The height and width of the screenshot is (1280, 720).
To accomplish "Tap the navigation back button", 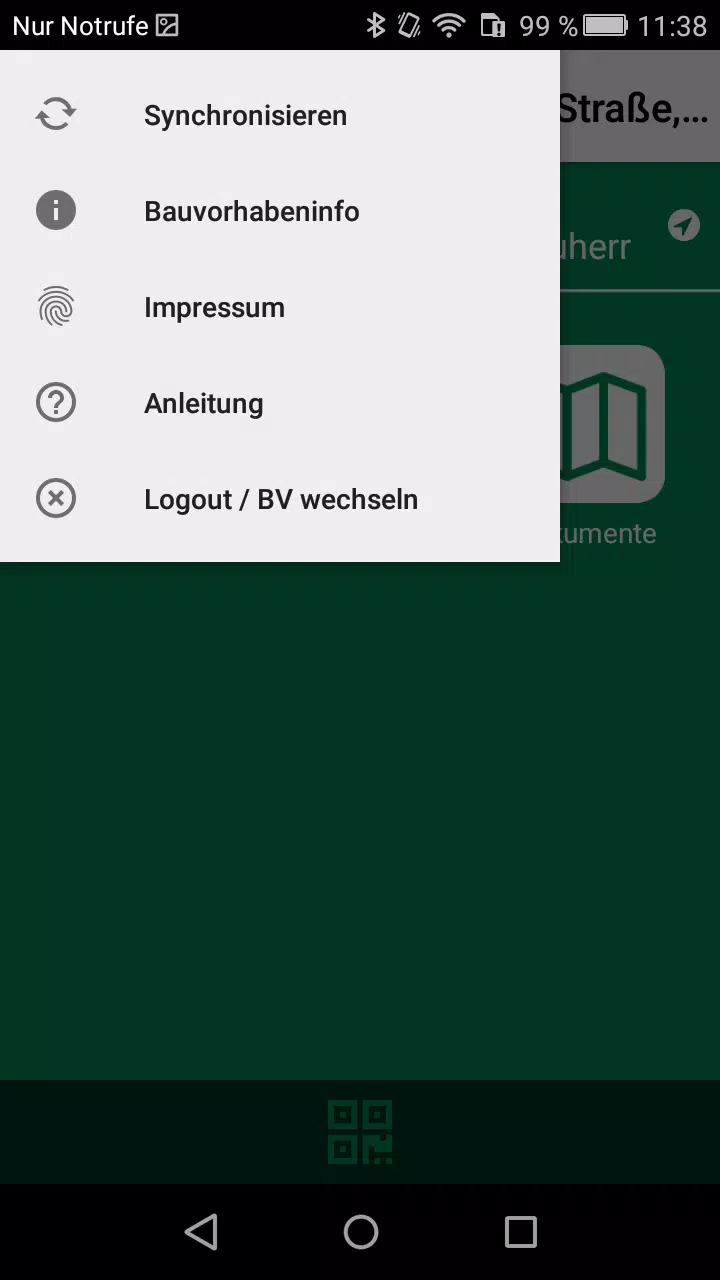I will (201, 1232).
